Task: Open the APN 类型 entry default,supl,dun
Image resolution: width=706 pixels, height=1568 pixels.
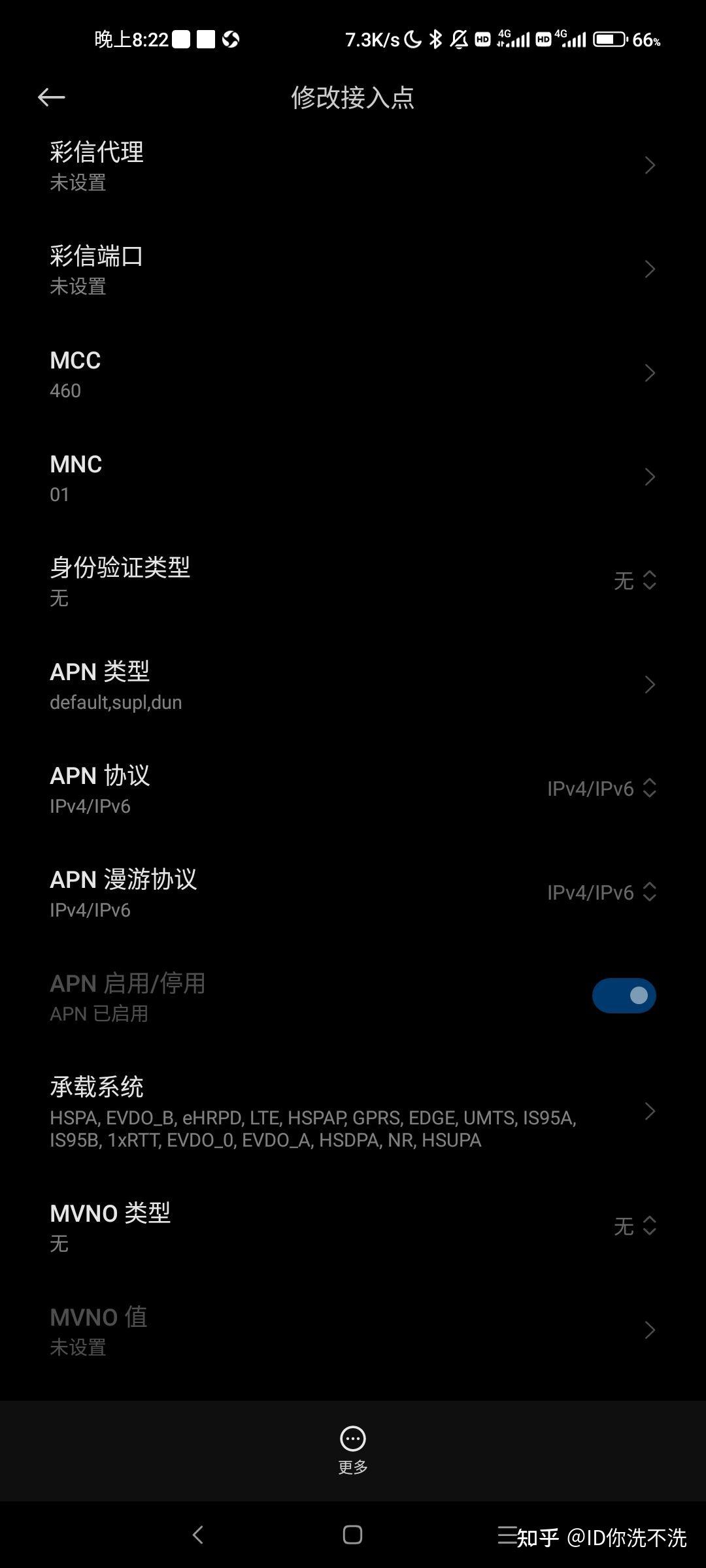Action: [x=353, y=684]
